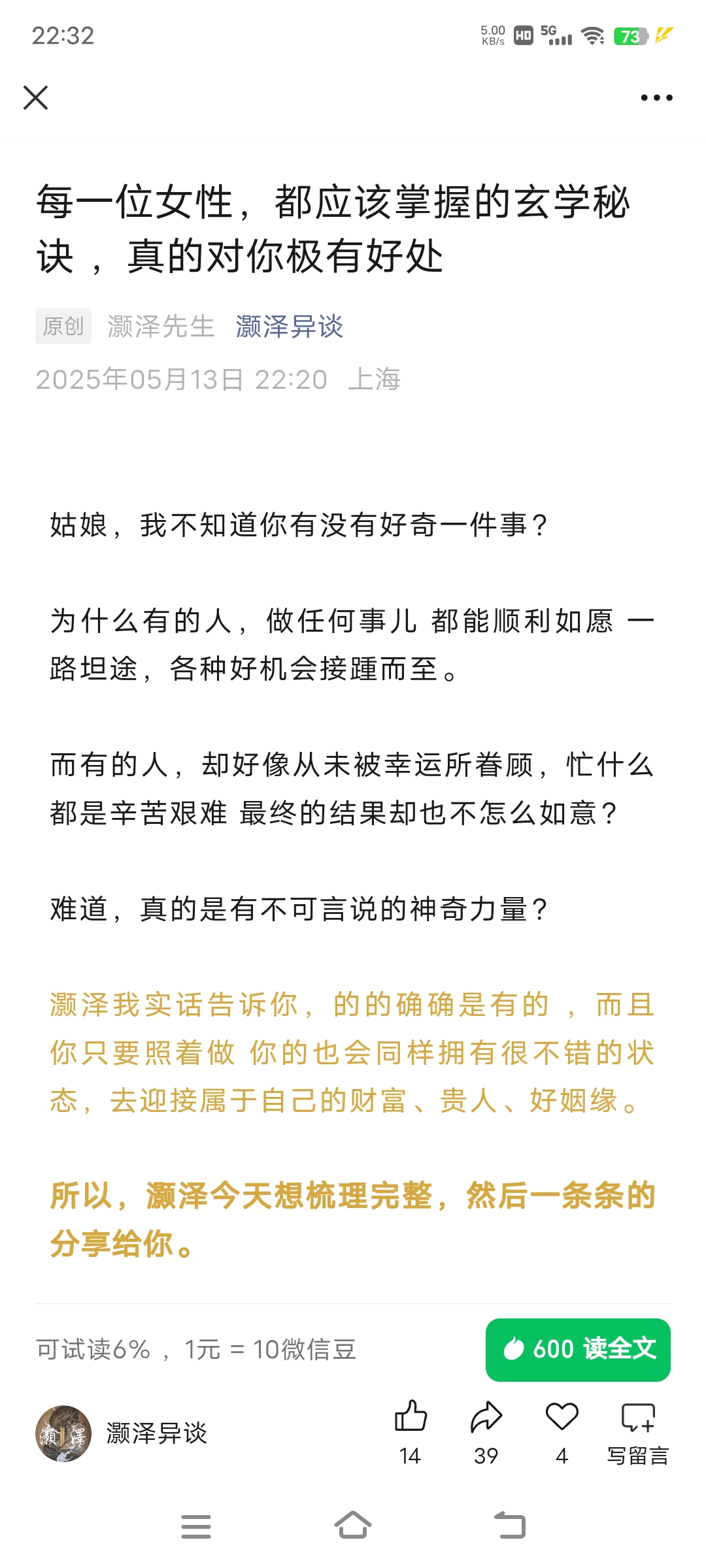Share this article
This screenshot has width=706, height=1568.
pyautogui.click(x=486, y=1431)
